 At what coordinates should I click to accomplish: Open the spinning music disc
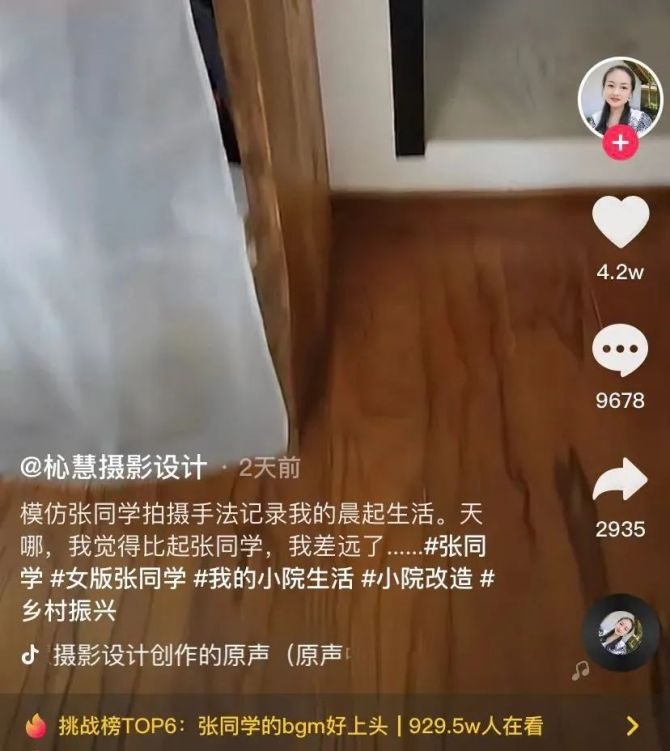coord(620,633)
